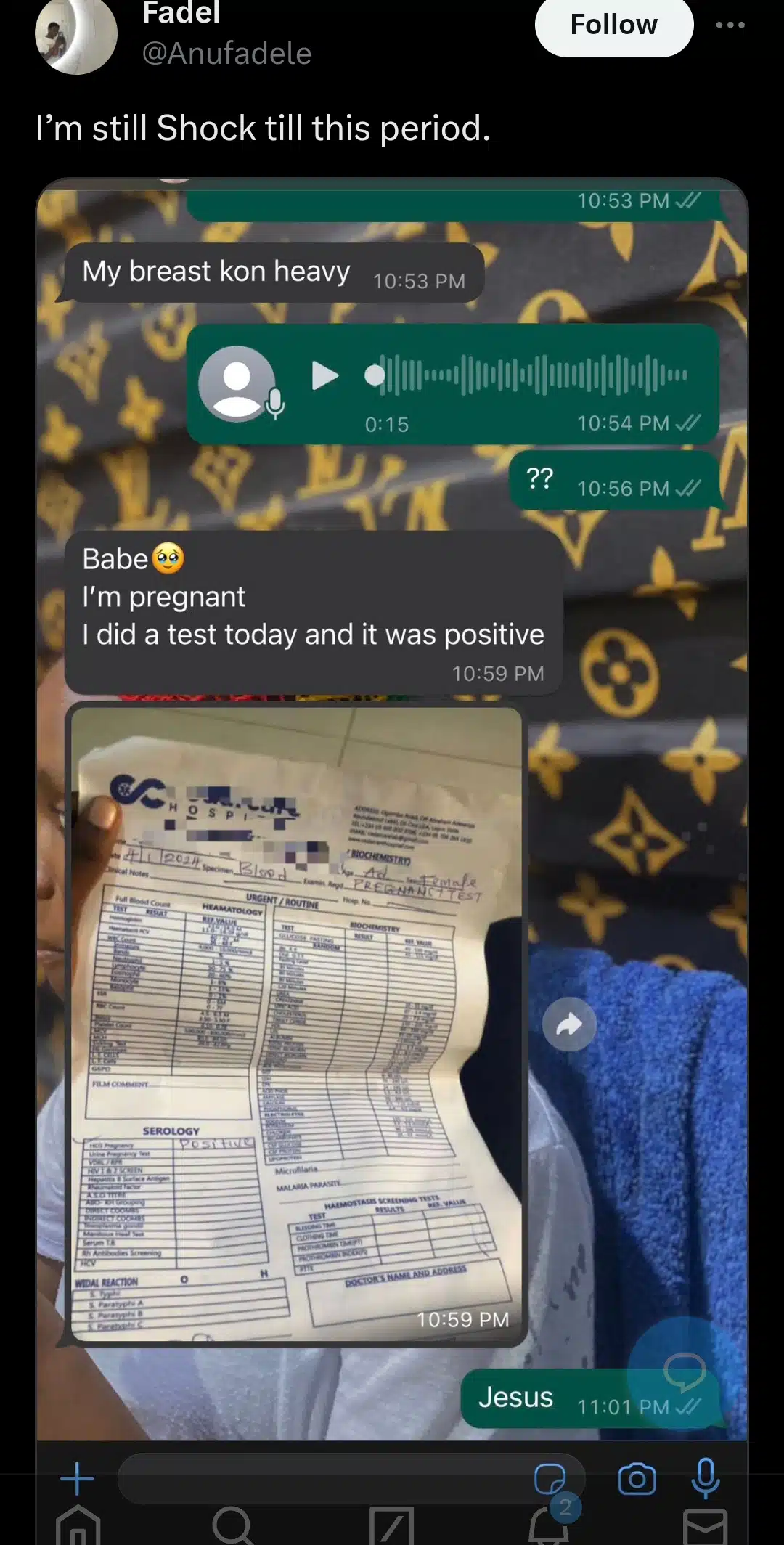
Task: Open the notifications bell tab
Action: click(x=549, y=1525)
